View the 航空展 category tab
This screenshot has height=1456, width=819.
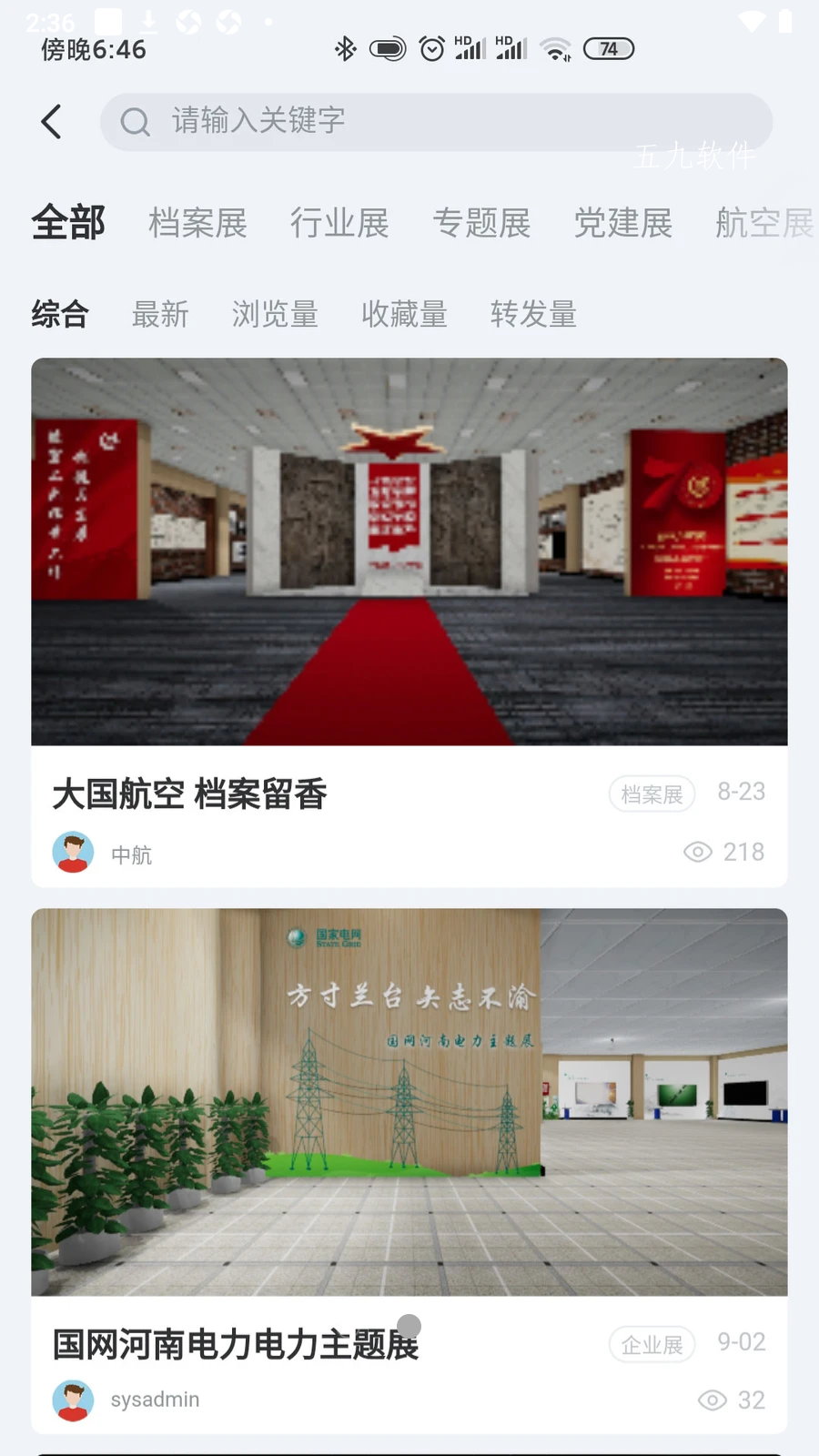[763, 223]
